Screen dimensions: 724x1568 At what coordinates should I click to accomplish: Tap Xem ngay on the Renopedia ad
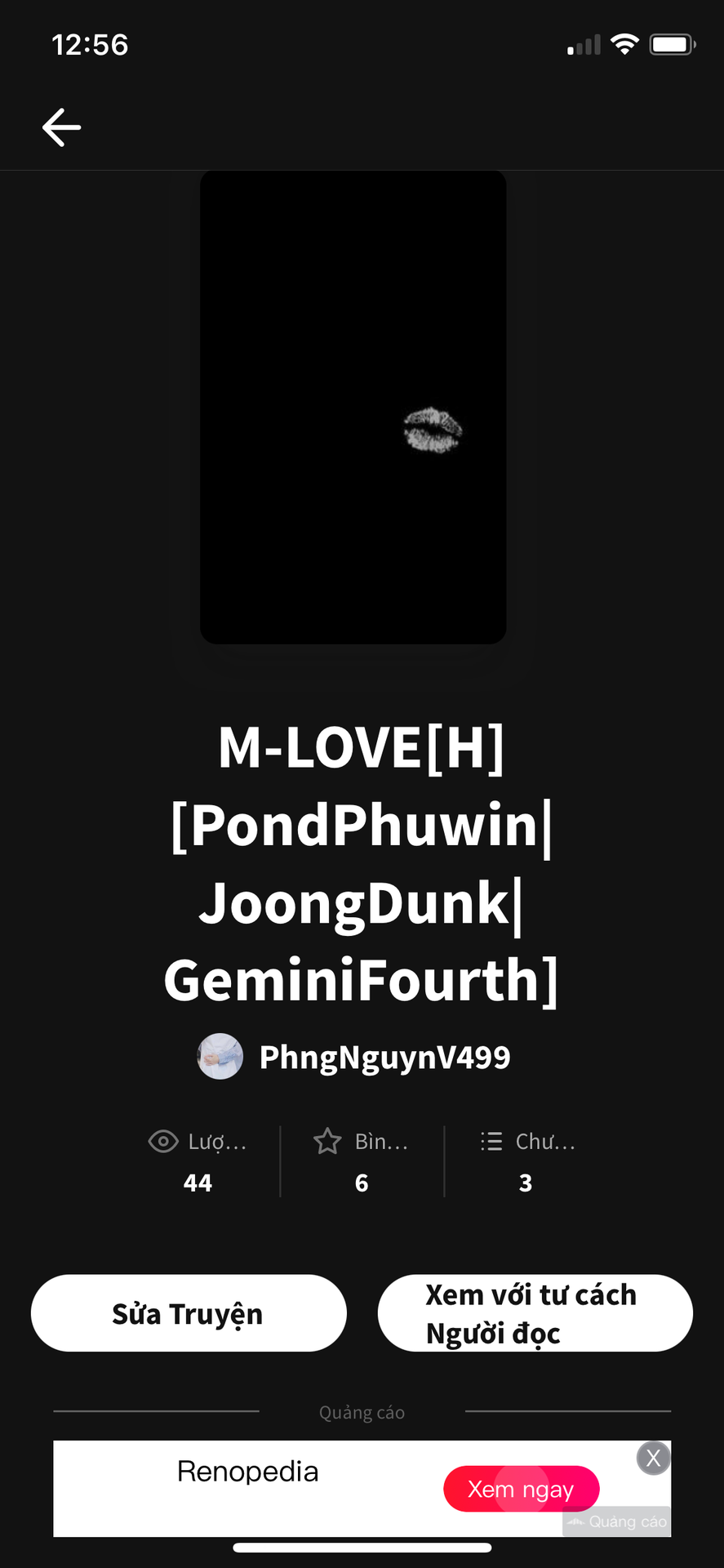(521, 1489)
